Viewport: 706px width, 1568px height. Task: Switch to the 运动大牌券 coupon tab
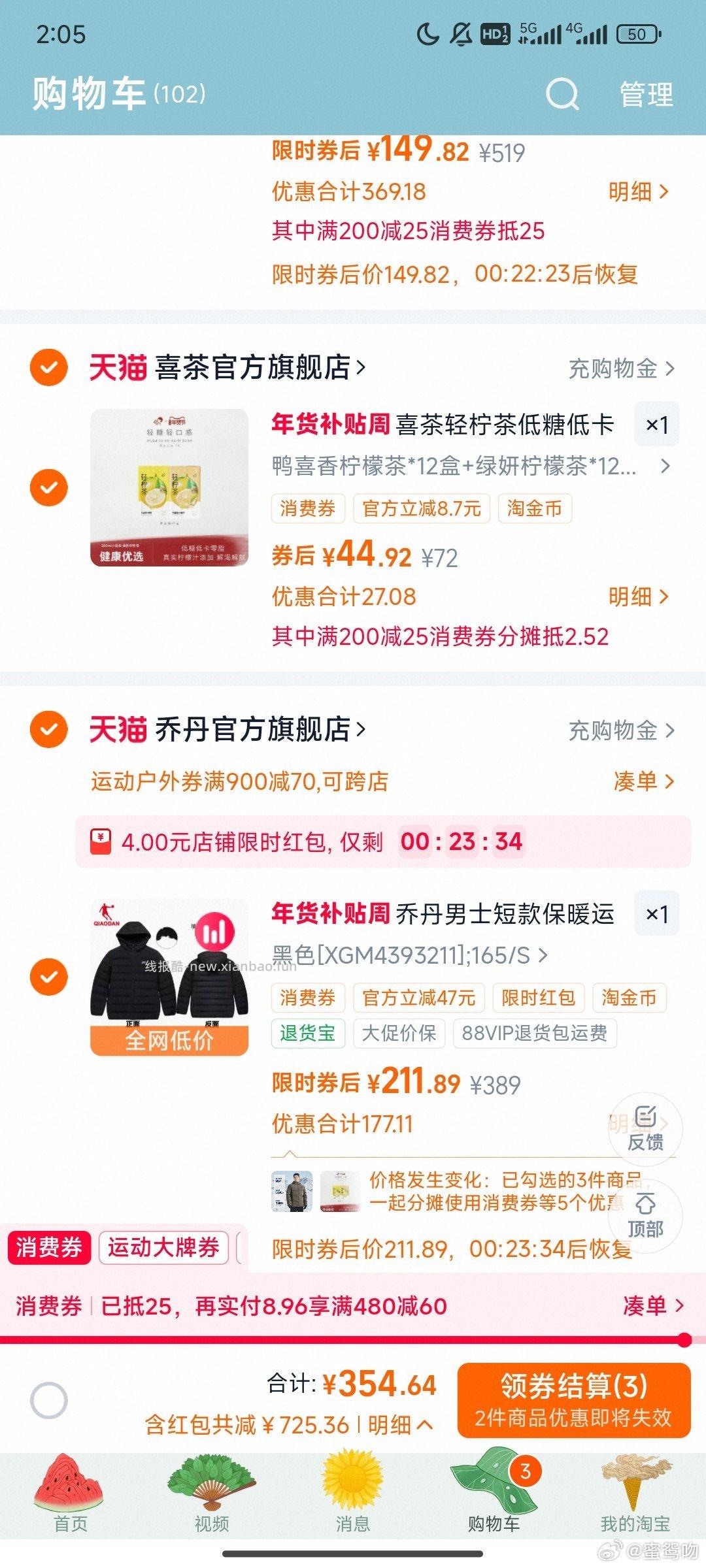(x=165, y=1247)
